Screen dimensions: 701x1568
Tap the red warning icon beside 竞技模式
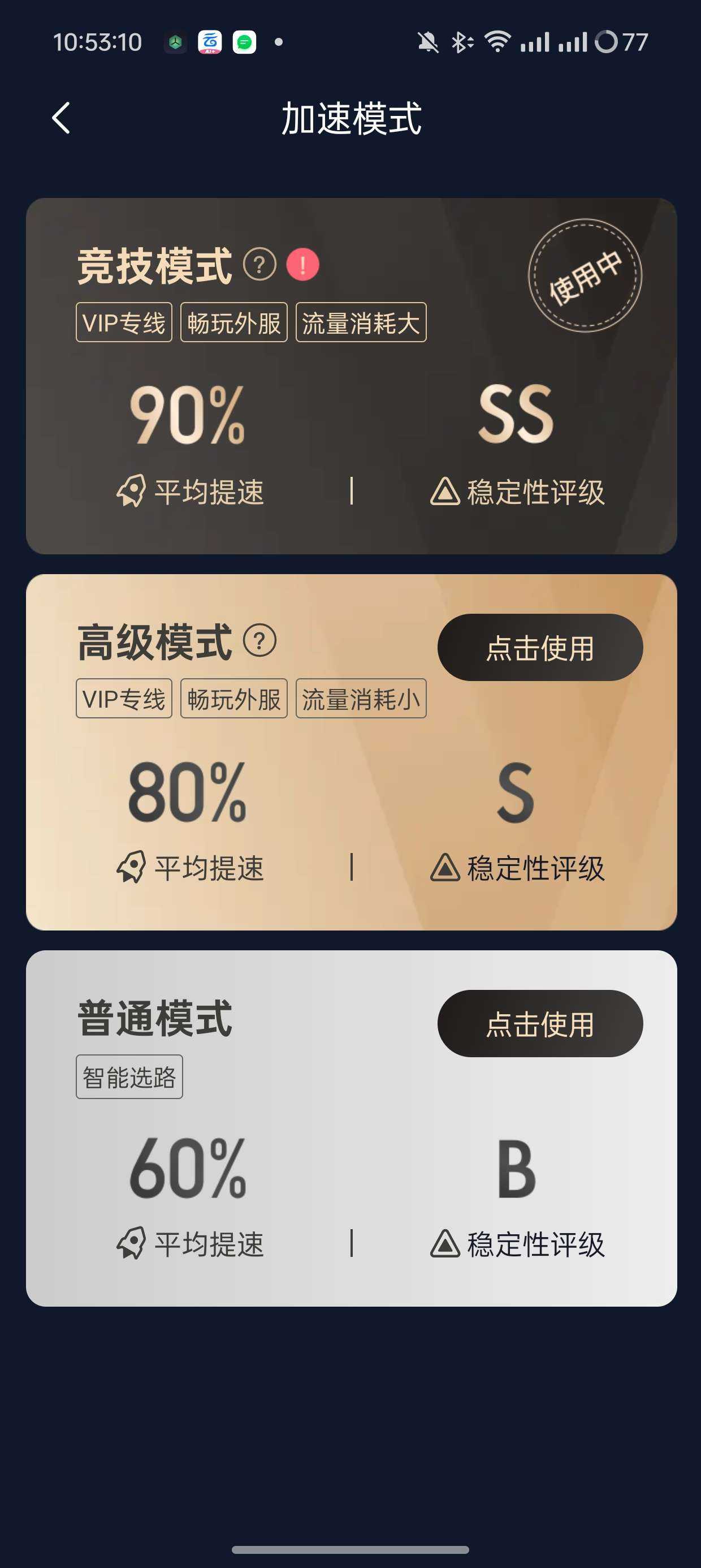[302, 265]
